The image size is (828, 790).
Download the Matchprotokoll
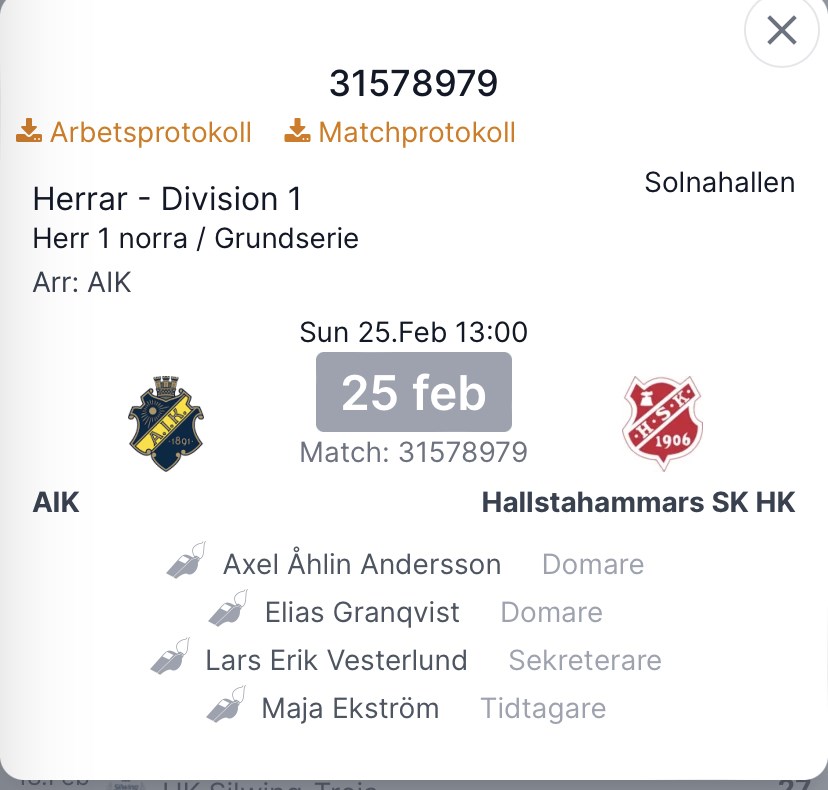[401, 132]
